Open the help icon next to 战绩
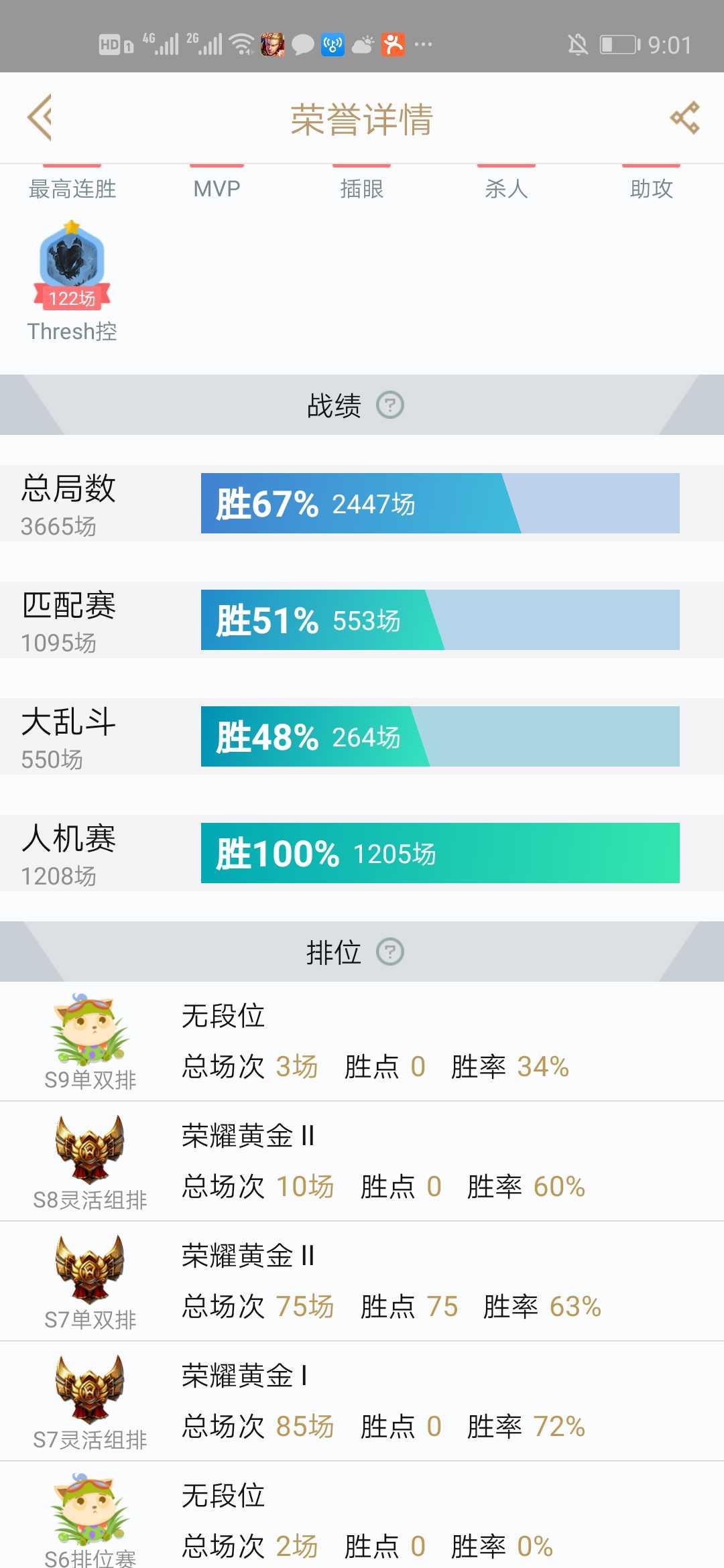Screen dimensions: 724x1568 389,405
